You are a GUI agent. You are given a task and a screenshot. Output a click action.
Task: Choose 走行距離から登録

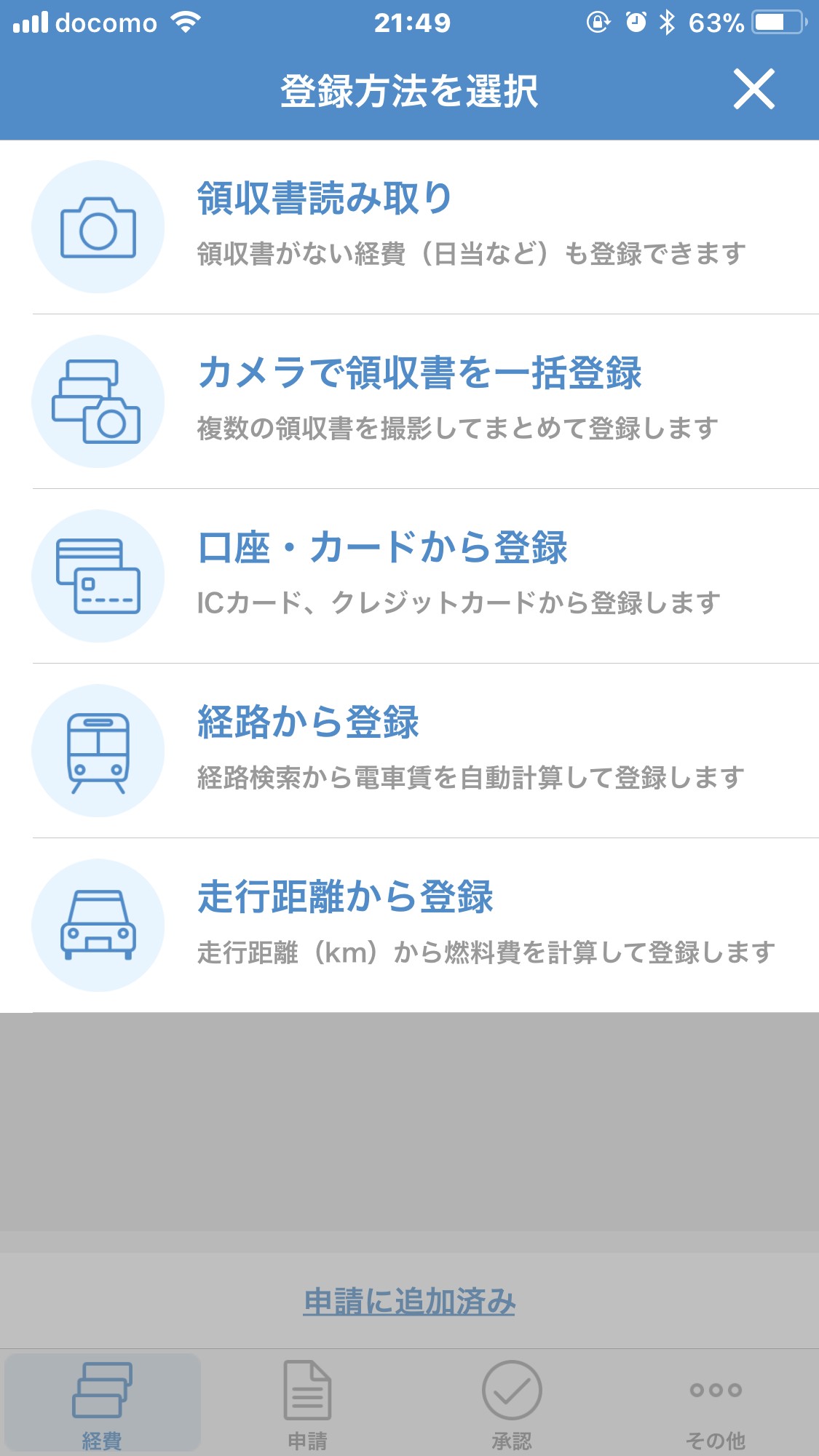(409, 926)
